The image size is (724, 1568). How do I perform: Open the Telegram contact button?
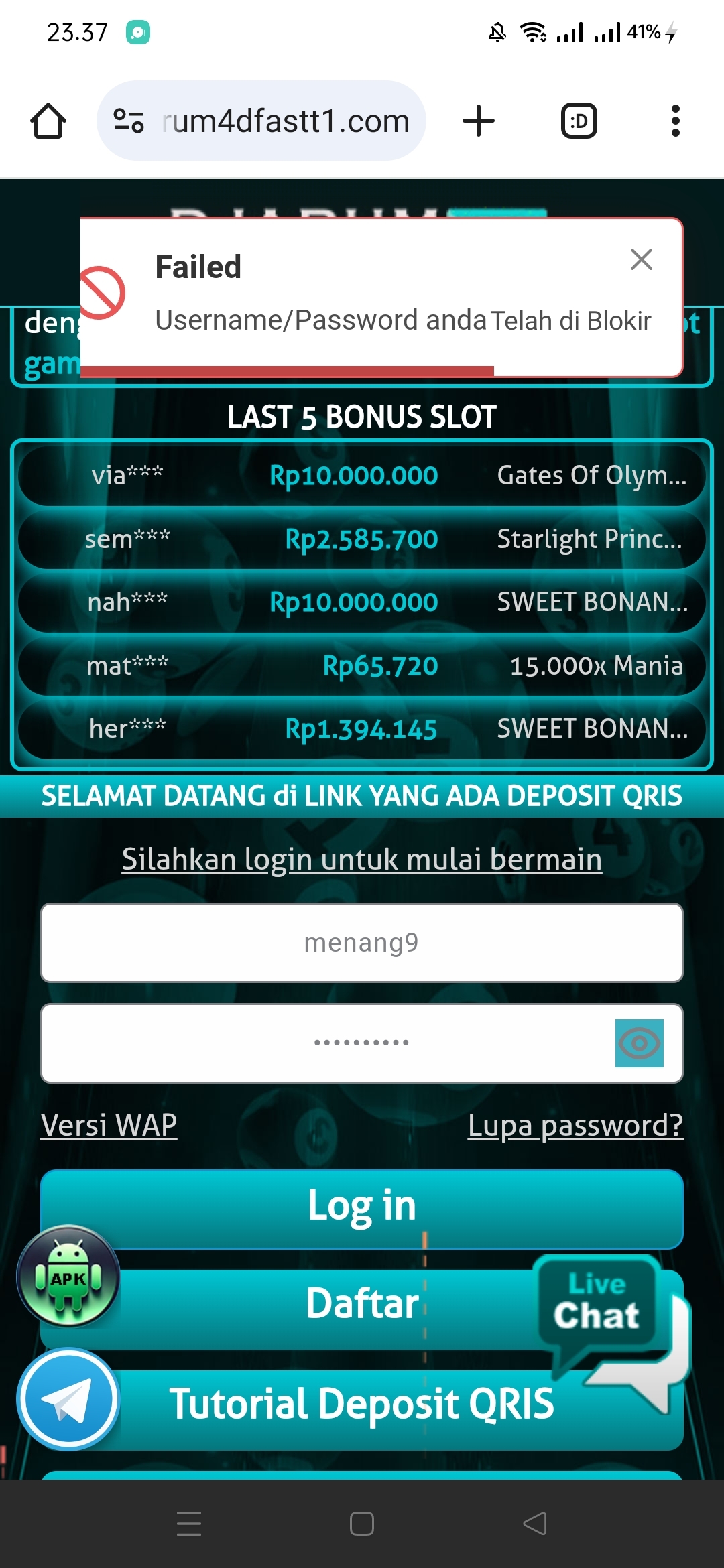[68, 1399]
